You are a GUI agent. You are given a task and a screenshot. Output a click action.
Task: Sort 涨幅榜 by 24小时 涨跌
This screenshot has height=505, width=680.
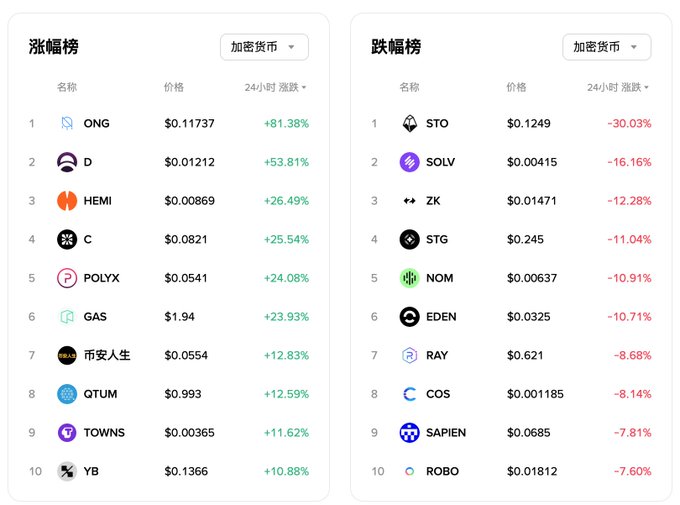click(275, 87)
